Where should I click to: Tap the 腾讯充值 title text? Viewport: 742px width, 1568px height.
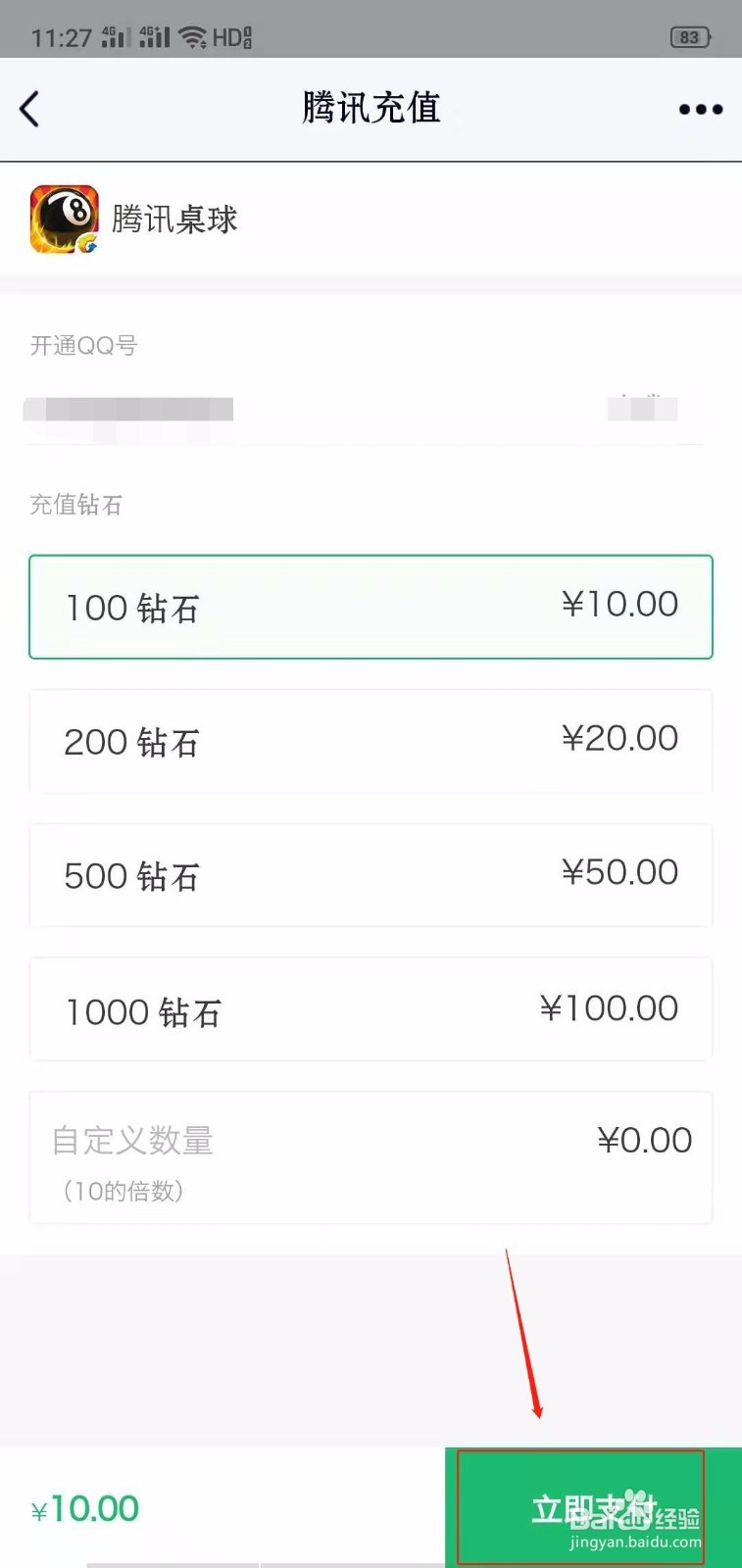point(371,108)
